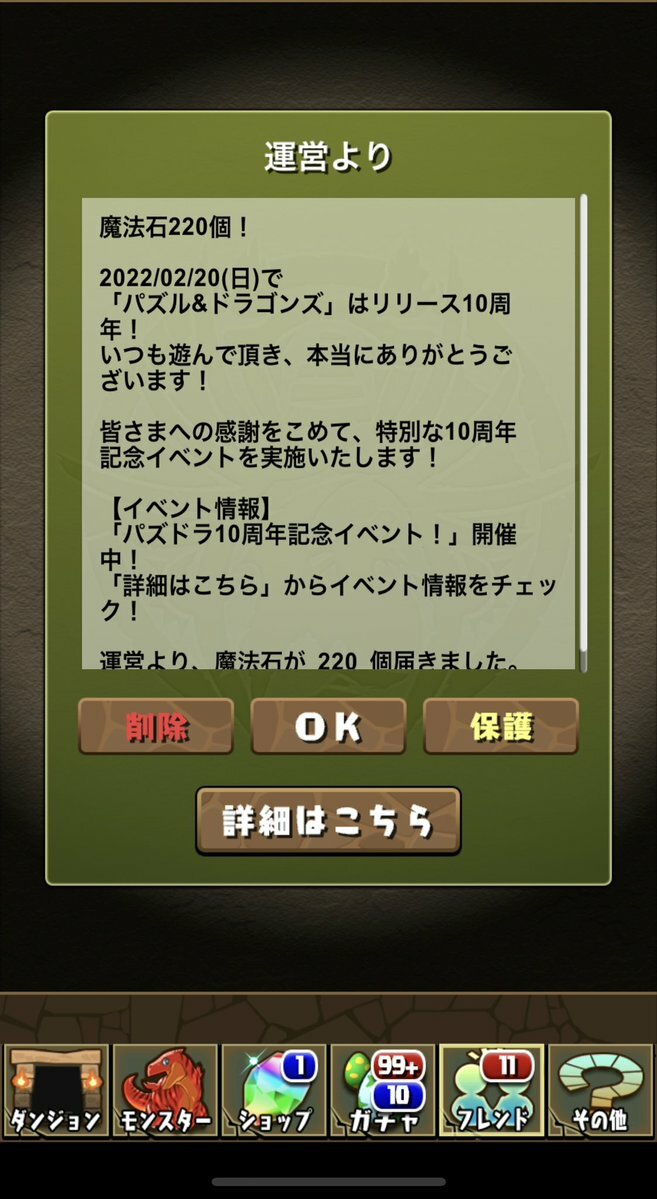Go to the ショップ tab
Image resolution: width=657 pixels, height=1199 pixels.
tap(273, 1090)
